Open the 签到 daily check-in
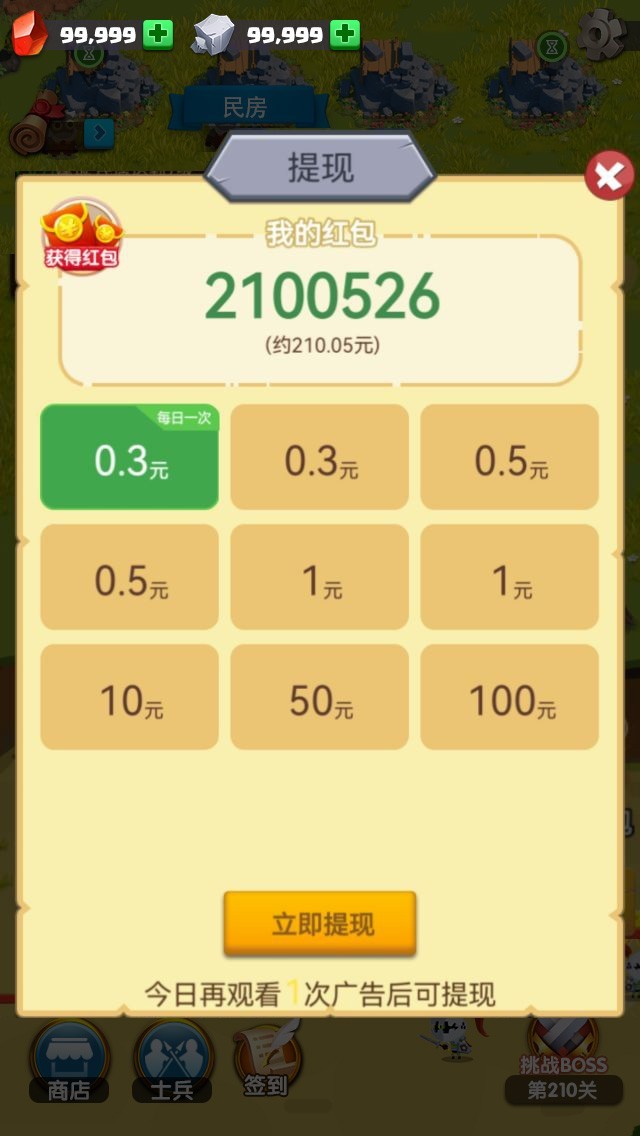Image resolution: width=640 pixels, height=1136 pixels. (266, 1060)
